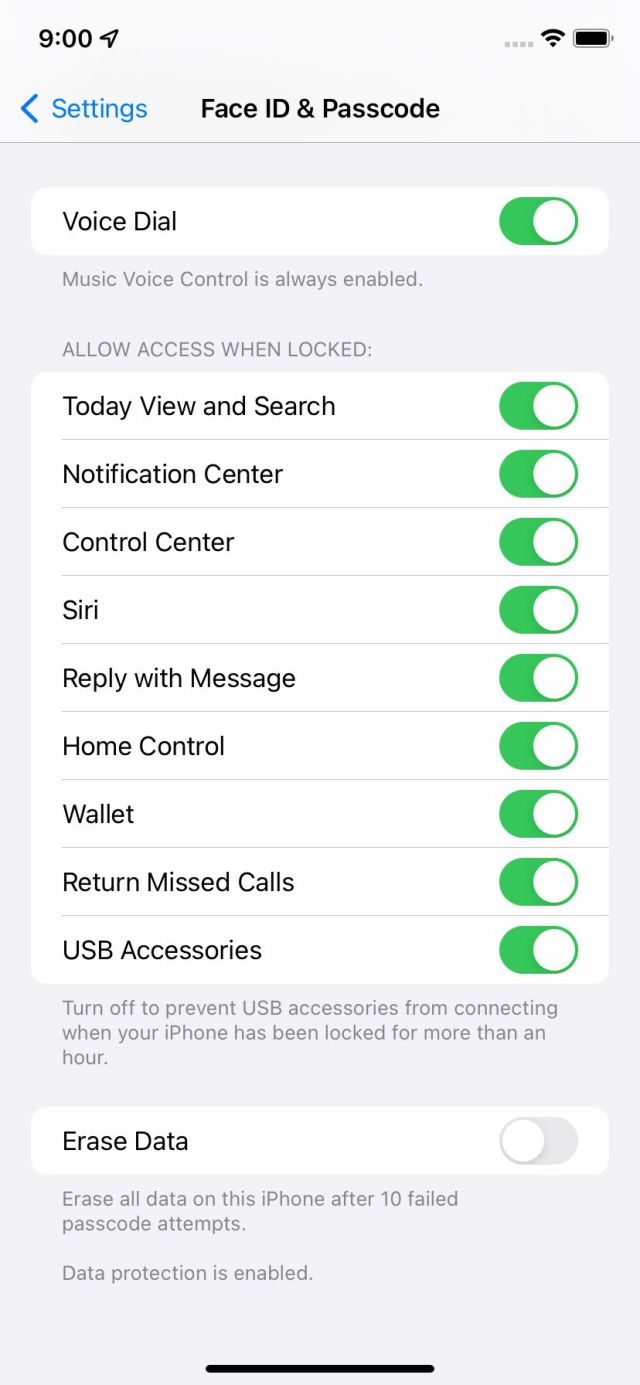Go back to Settings
Viewport: 640px width, 1385px height.
point(84,108)
